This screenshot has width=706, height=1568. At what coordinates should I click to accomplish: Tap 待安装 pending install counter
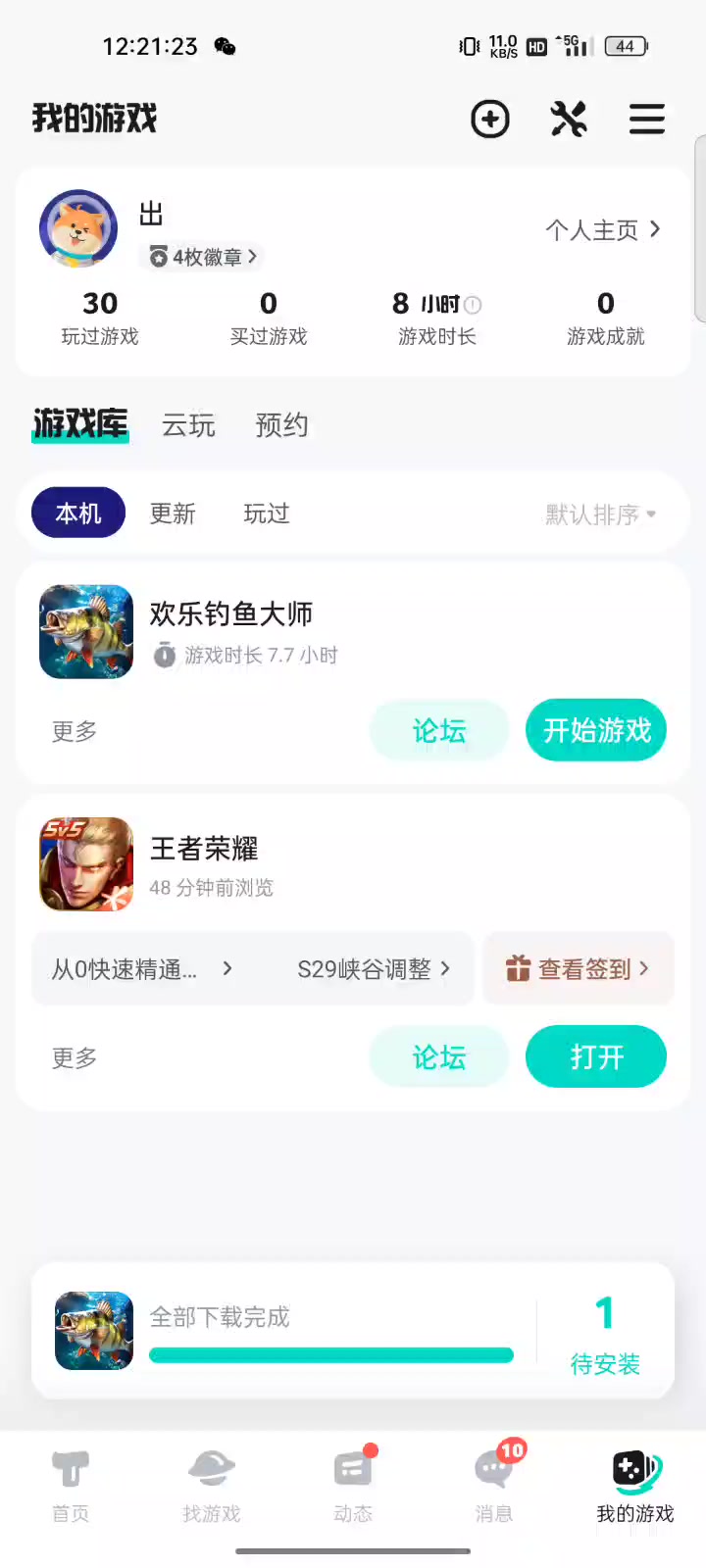[605, 1333]
